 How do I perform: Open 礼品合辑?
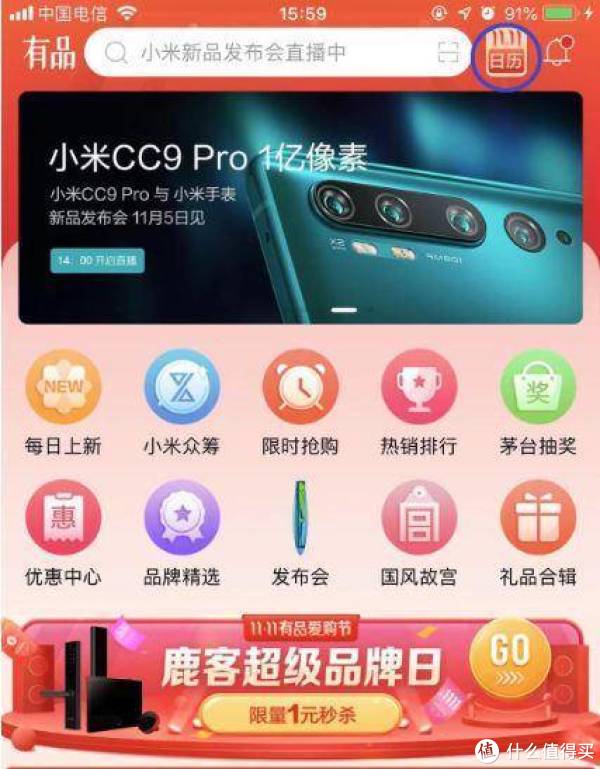538,518
